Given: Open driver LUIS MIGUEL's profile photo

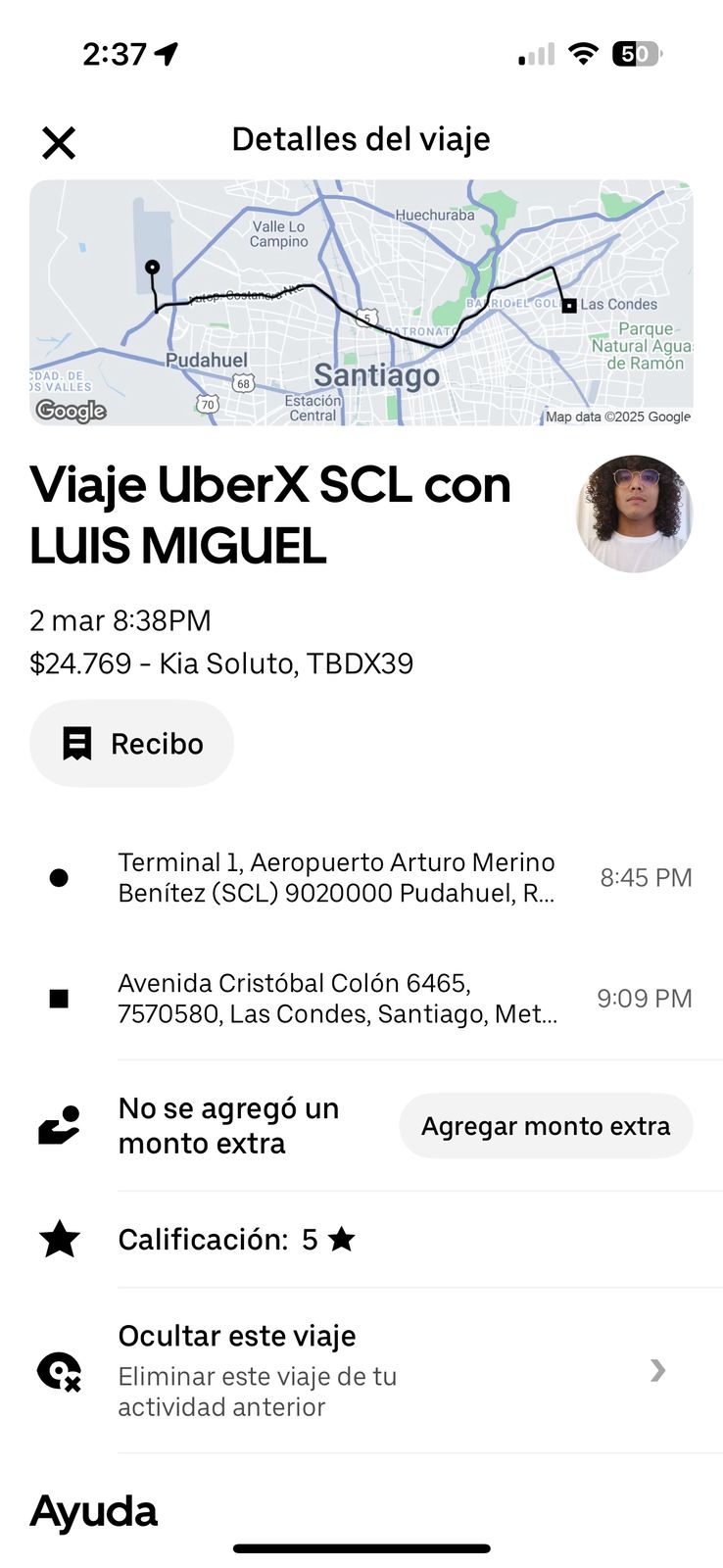Looking at the screenshot, I should point(634,514).
